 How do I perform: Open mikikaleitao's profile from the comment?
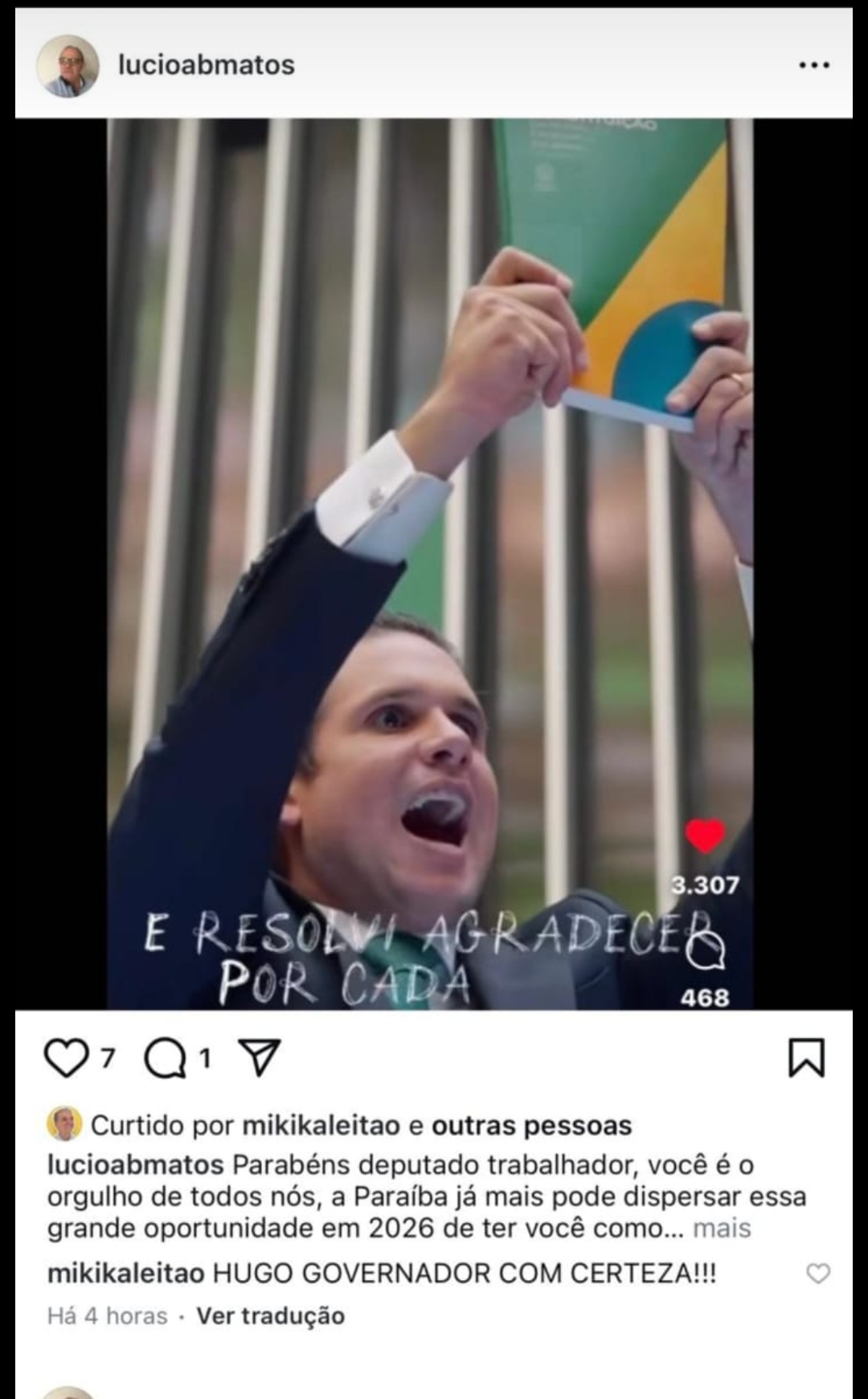tap(125, 1274)
